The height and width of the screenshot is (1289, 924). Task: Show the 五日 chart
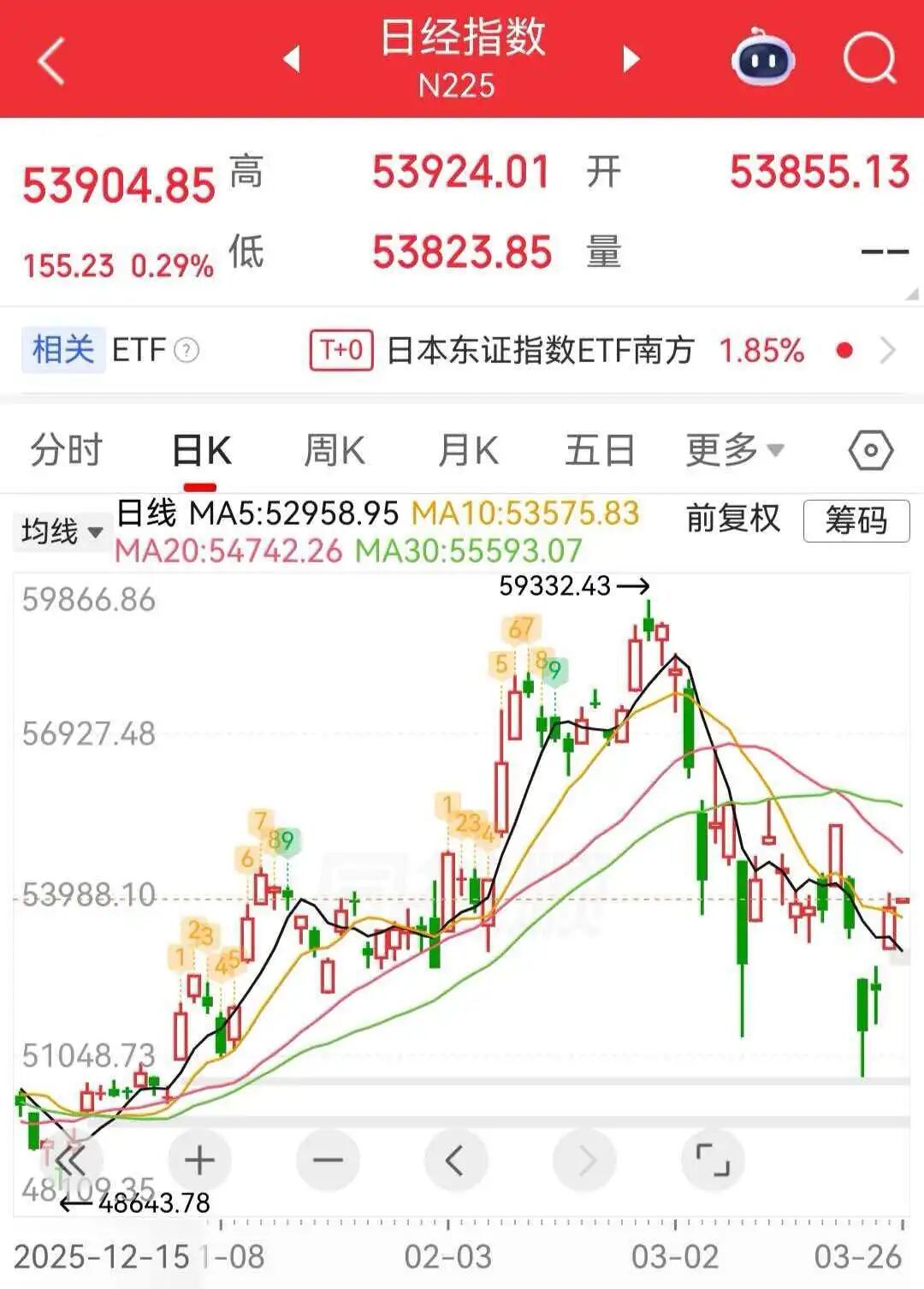pos(599,450)
